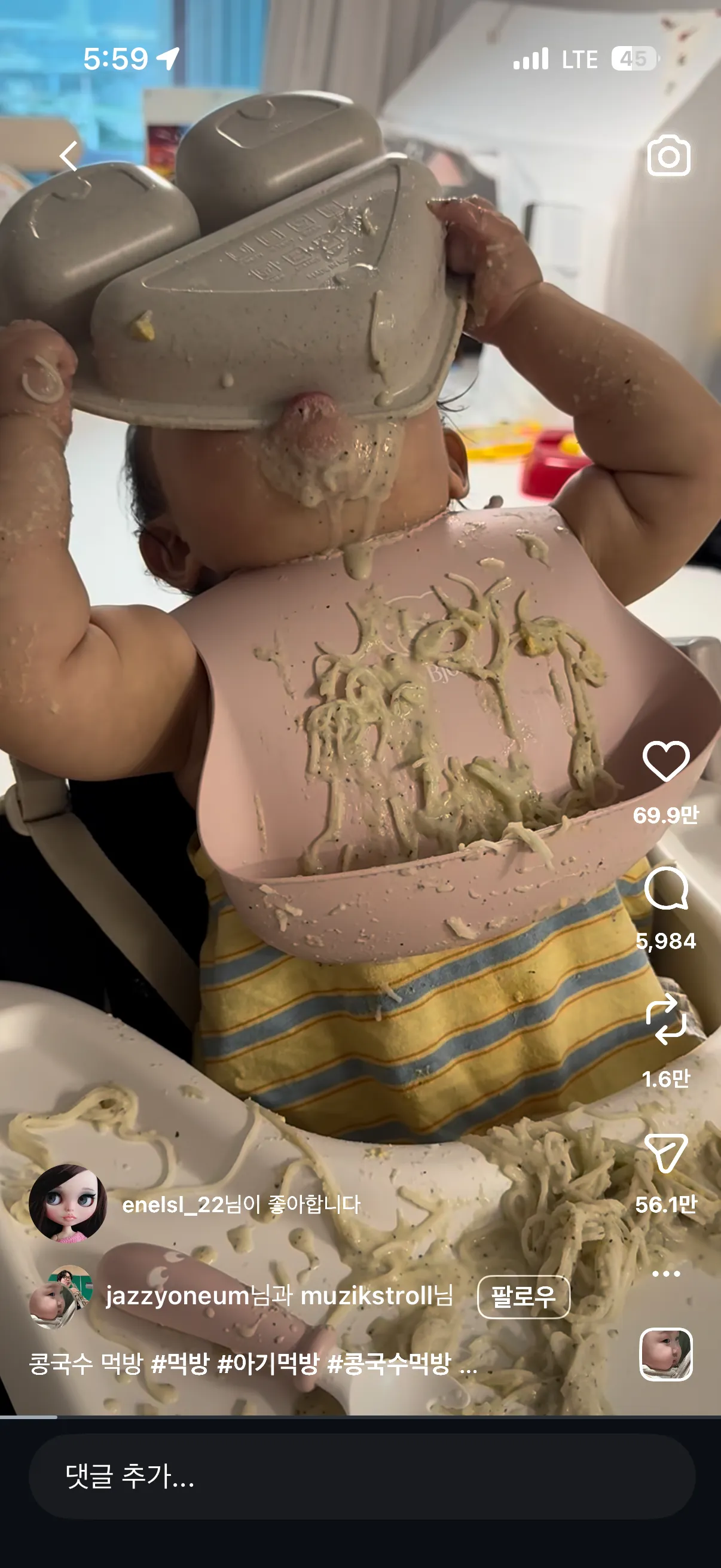Like this reel with the heart icon

point(665,761)
